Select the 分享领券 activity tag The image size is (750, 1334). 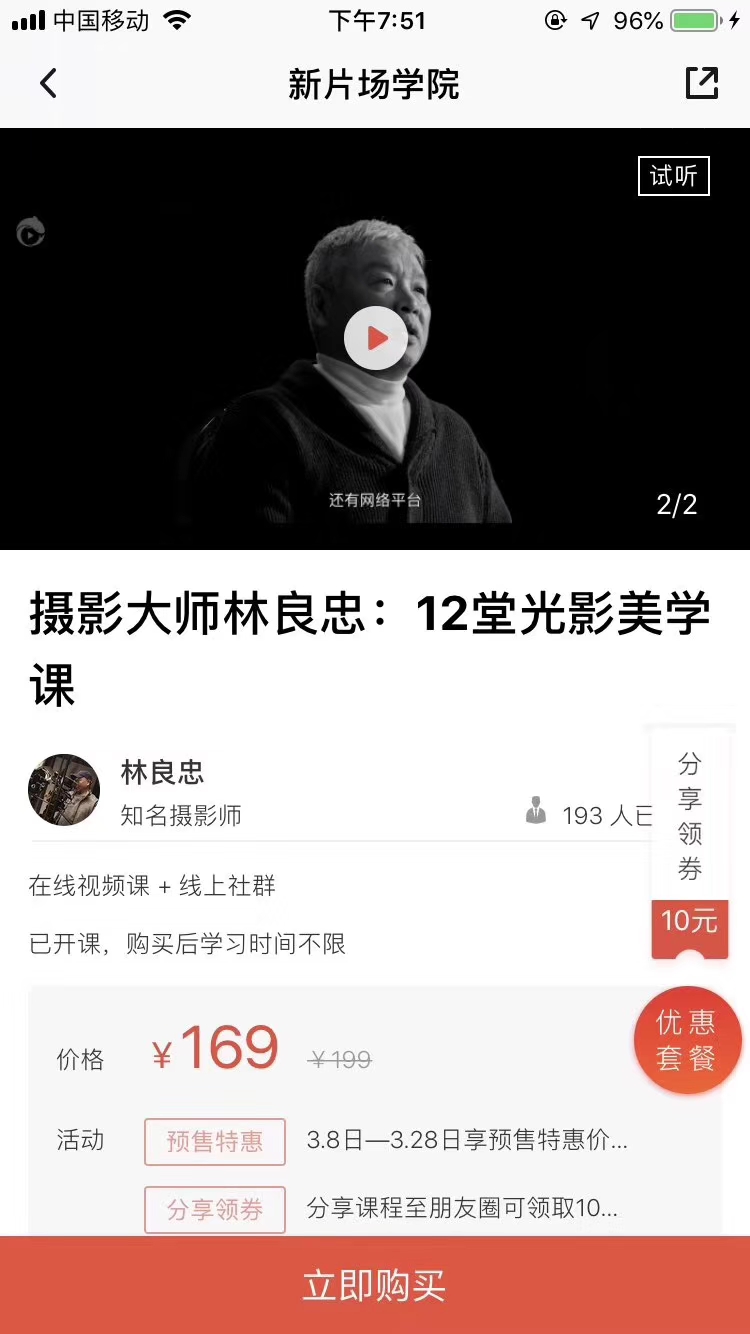pyautogui.click(x=214, y=1210)
